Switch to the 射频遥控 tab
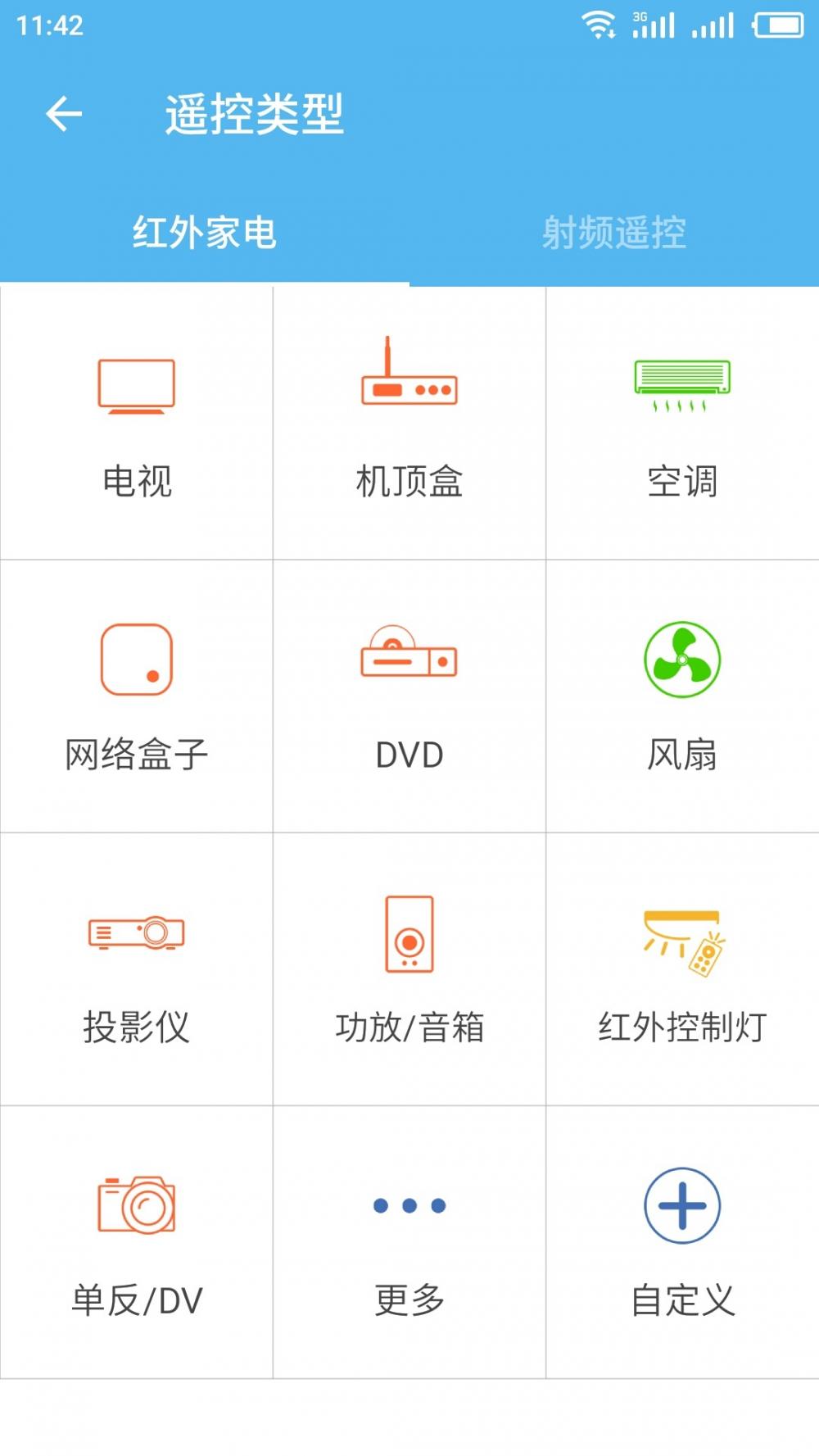 614,233
